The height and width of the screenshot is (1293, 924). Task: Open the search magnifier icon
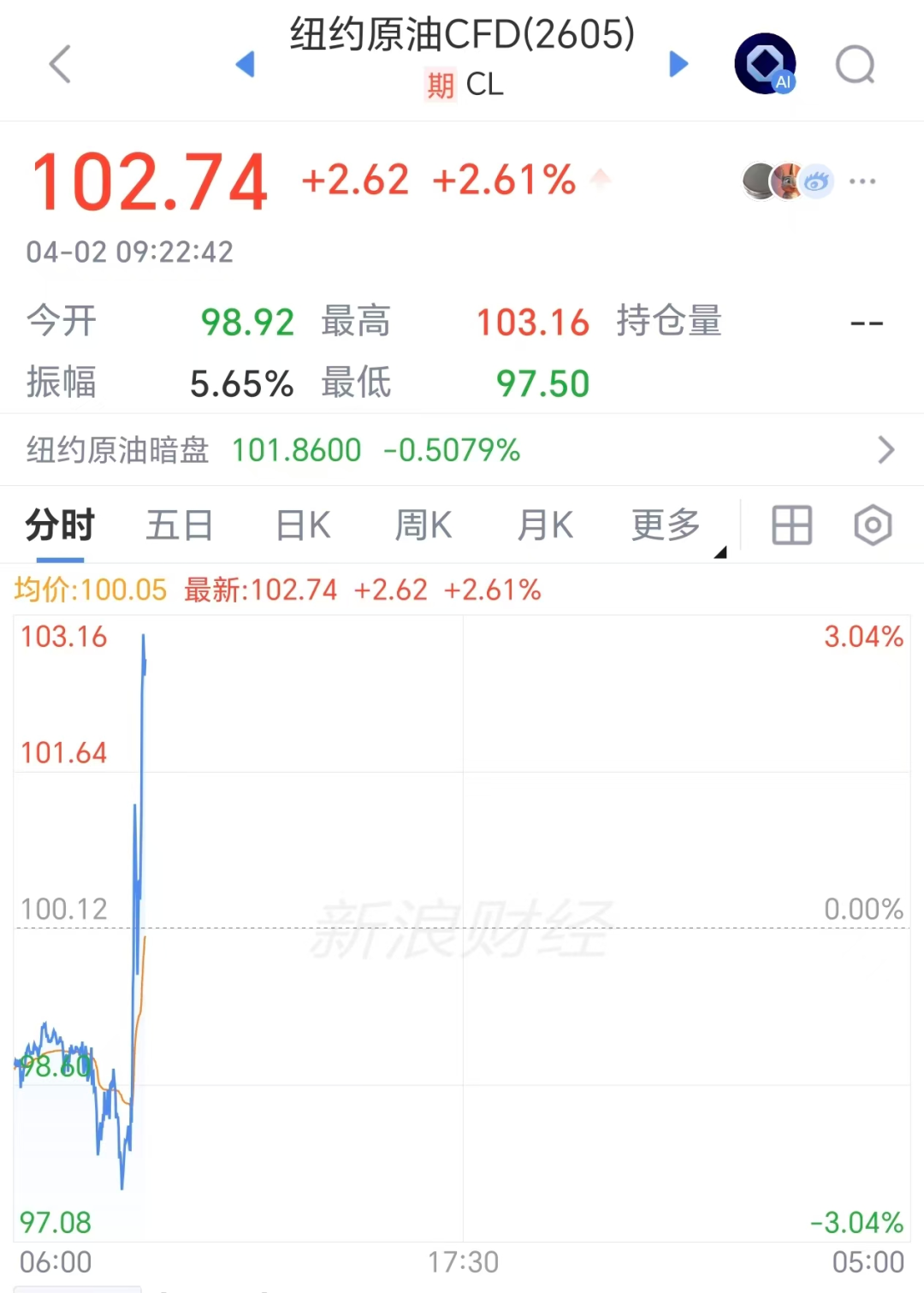pyautogui.click(x=854, y=63)
